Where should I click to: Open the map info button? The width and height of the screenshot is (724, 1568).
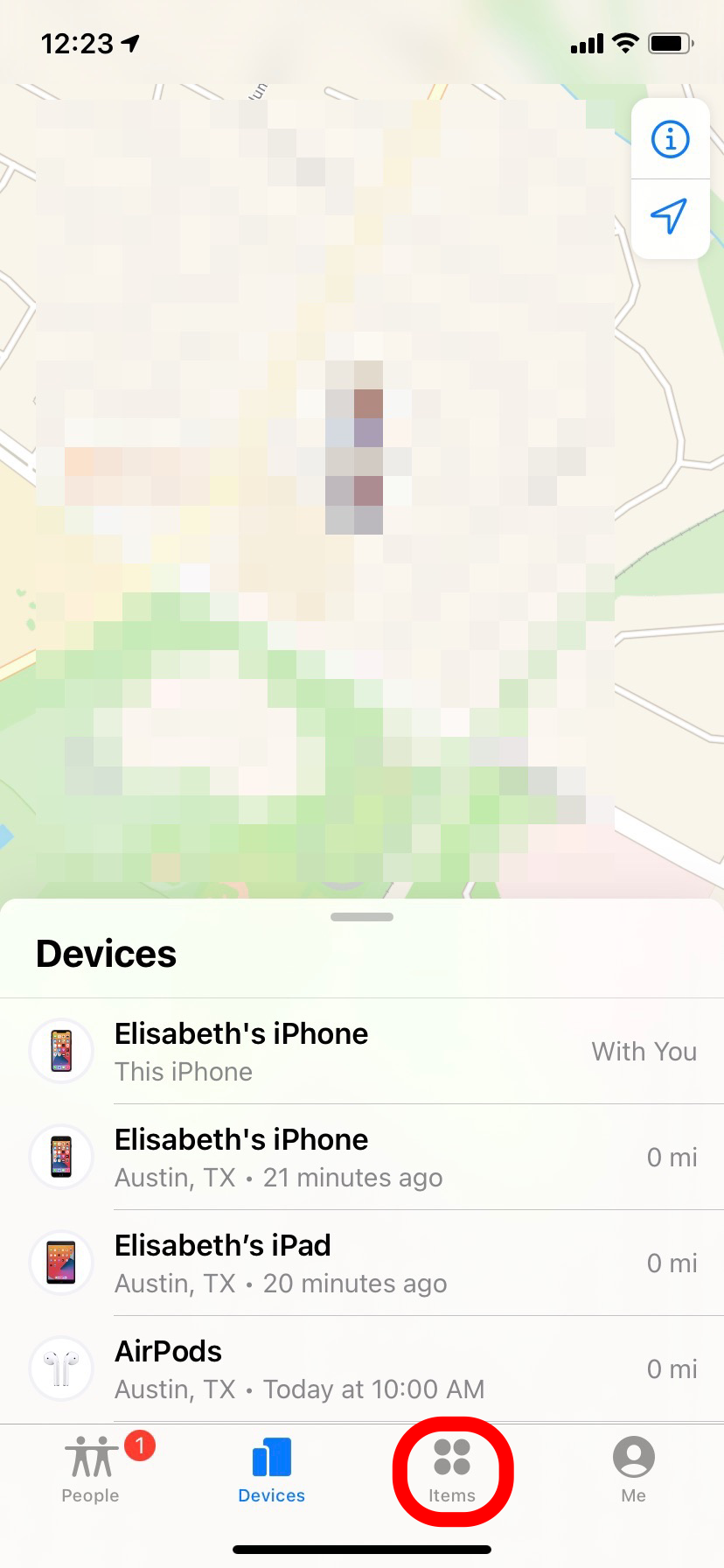coord(670,139)
